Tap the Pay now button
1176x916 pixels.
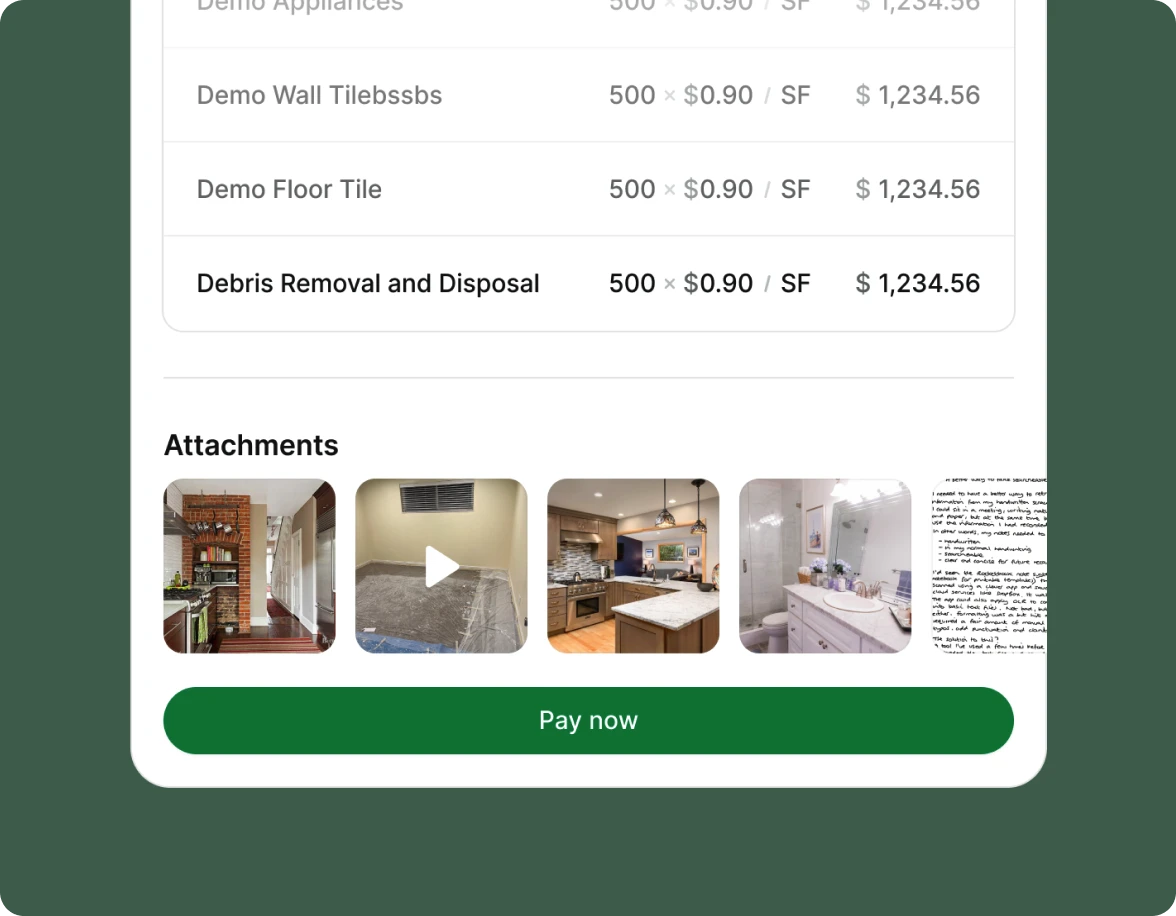(588, 720)
